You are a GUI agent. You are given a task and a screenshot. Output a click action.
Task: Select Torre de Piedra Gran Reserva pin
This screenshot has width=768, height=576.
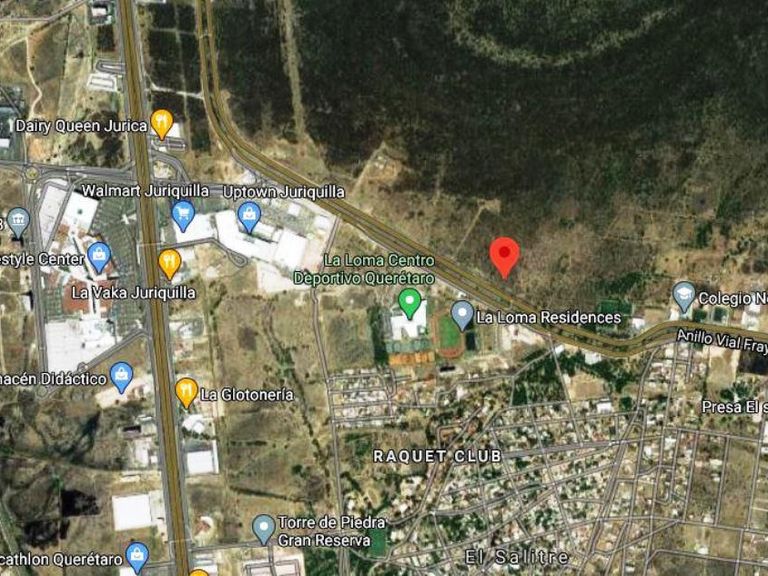(x=264, y=529)
